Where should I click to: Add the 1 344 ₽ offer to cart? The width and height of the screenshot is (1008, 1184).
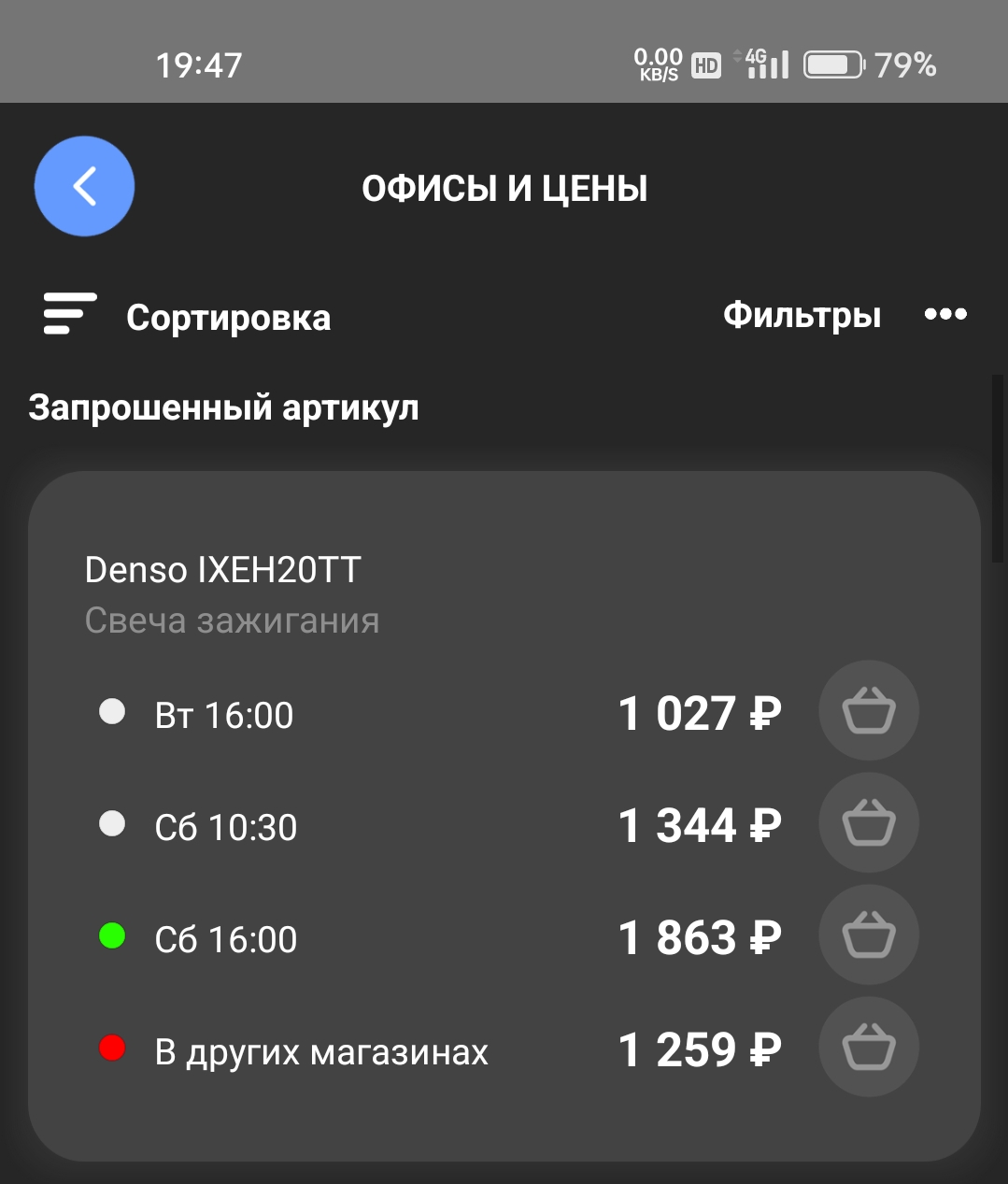[x=869, y=823]
